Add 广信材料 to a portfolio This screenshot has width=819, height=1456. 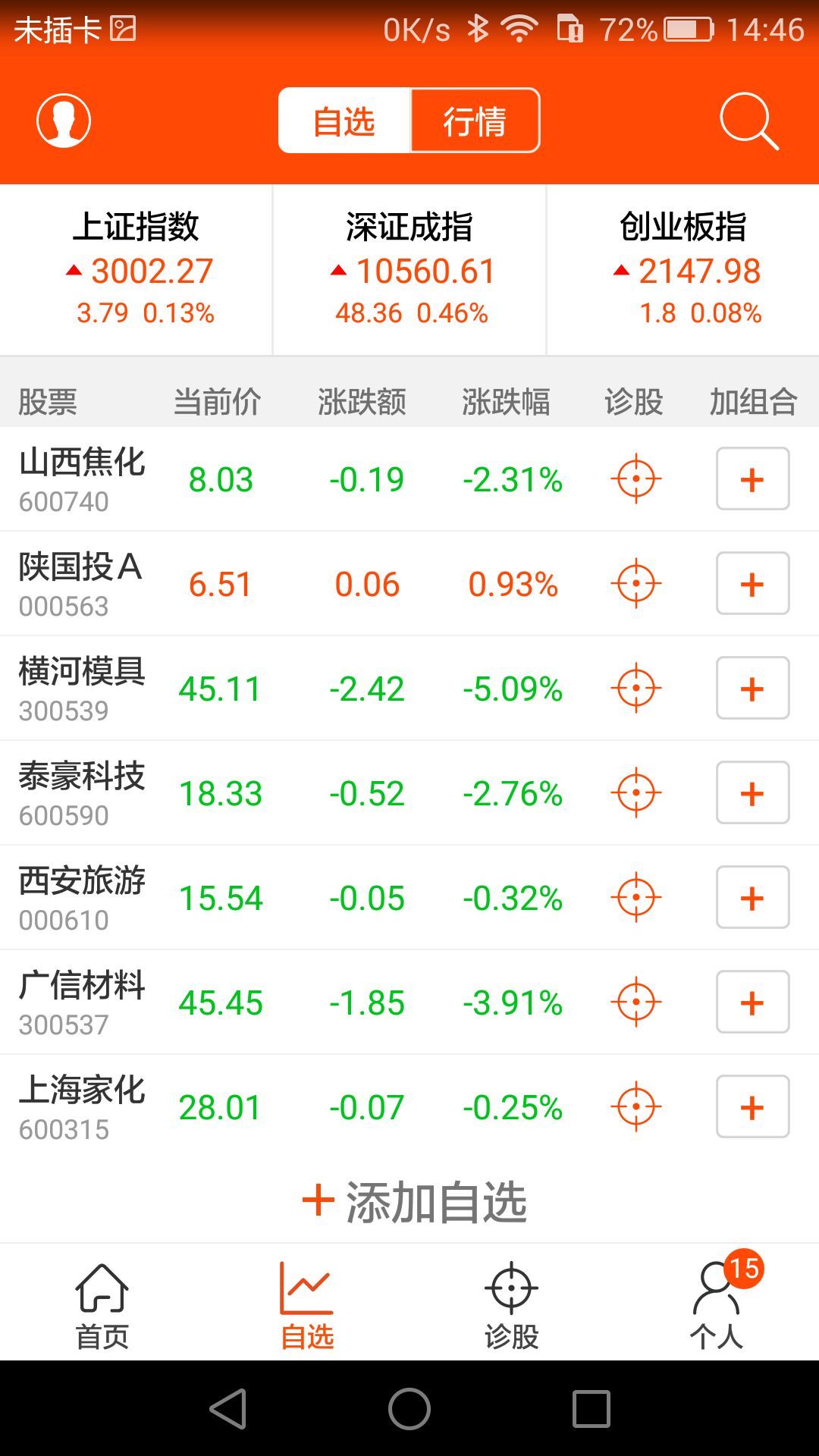(752, 1003)
